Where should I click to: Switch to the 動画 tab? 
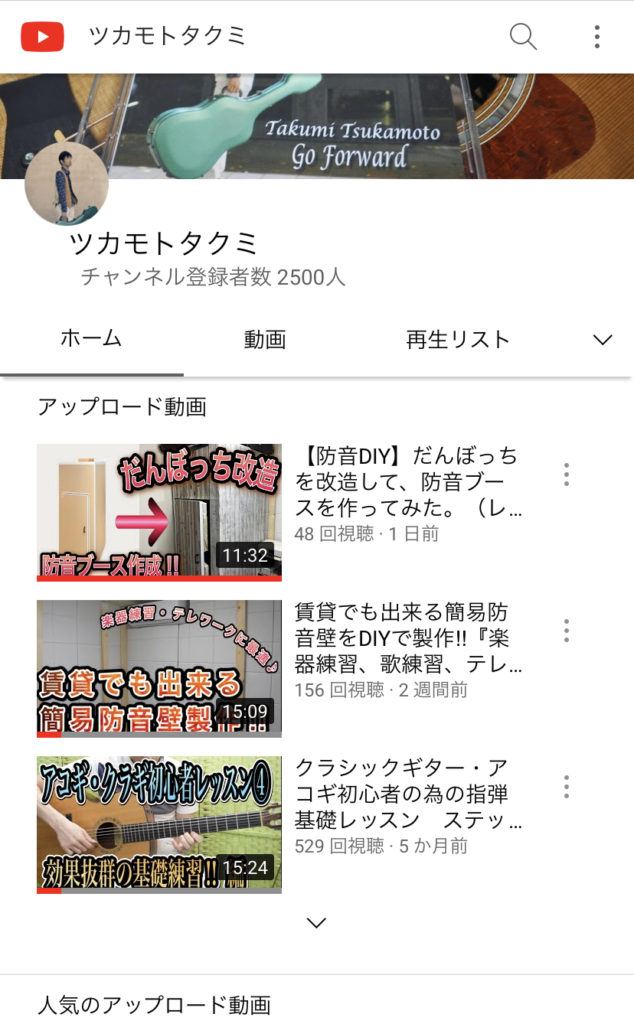(x=265, y=340)
